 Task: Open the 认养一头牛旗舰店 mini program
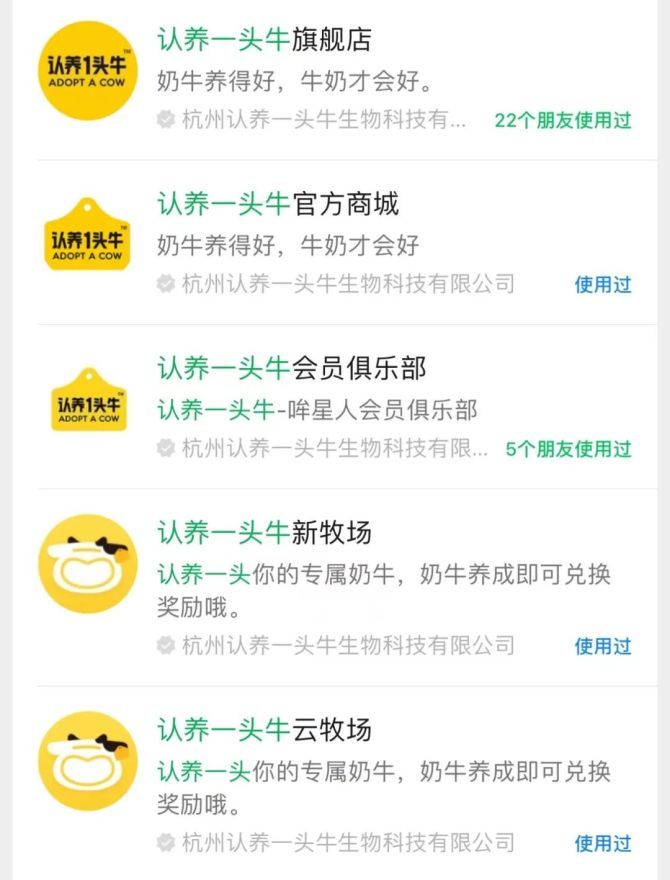point(335,79)
